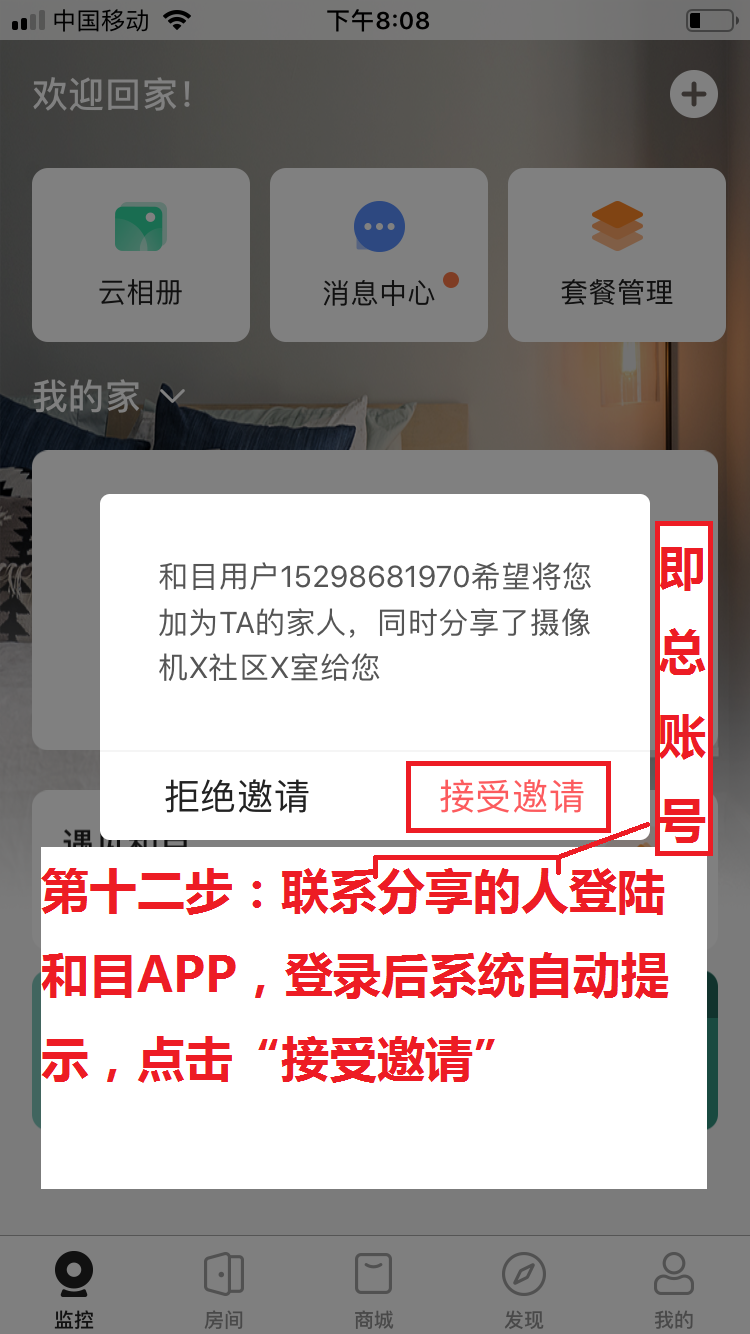Open 云相册 cloud album

point(141,255)
